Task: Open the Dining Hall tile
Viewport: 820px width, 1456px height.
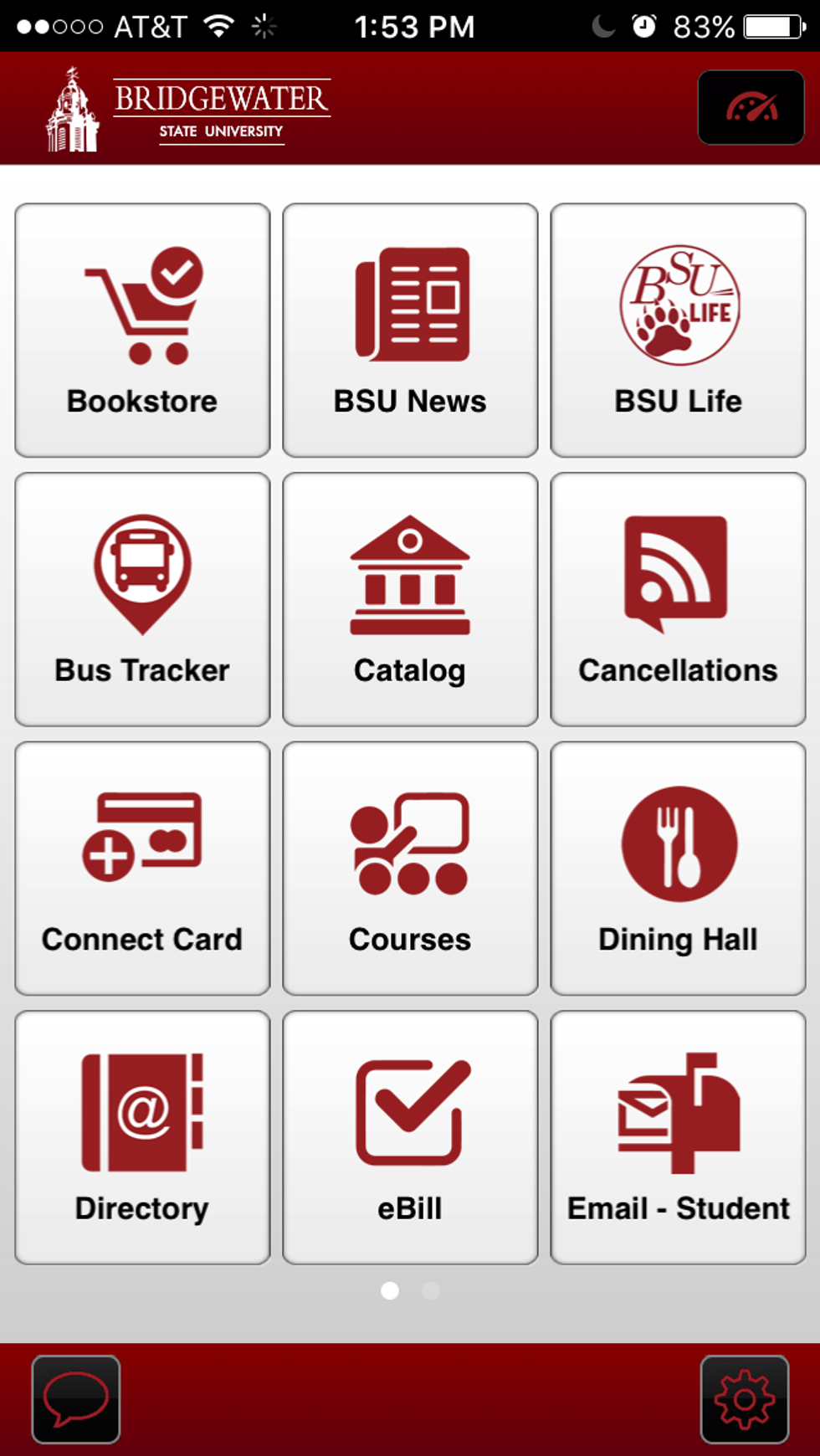Action: click(678, 868)
